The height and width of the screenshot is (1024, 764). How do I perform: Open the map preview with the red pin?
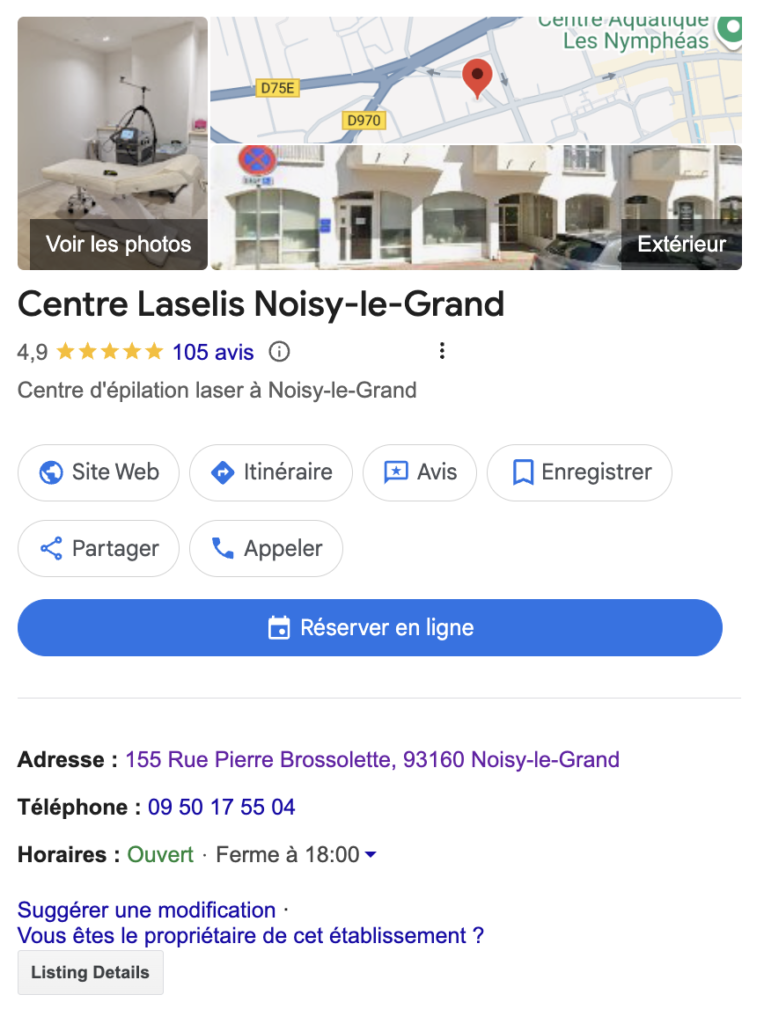(476, 80)
